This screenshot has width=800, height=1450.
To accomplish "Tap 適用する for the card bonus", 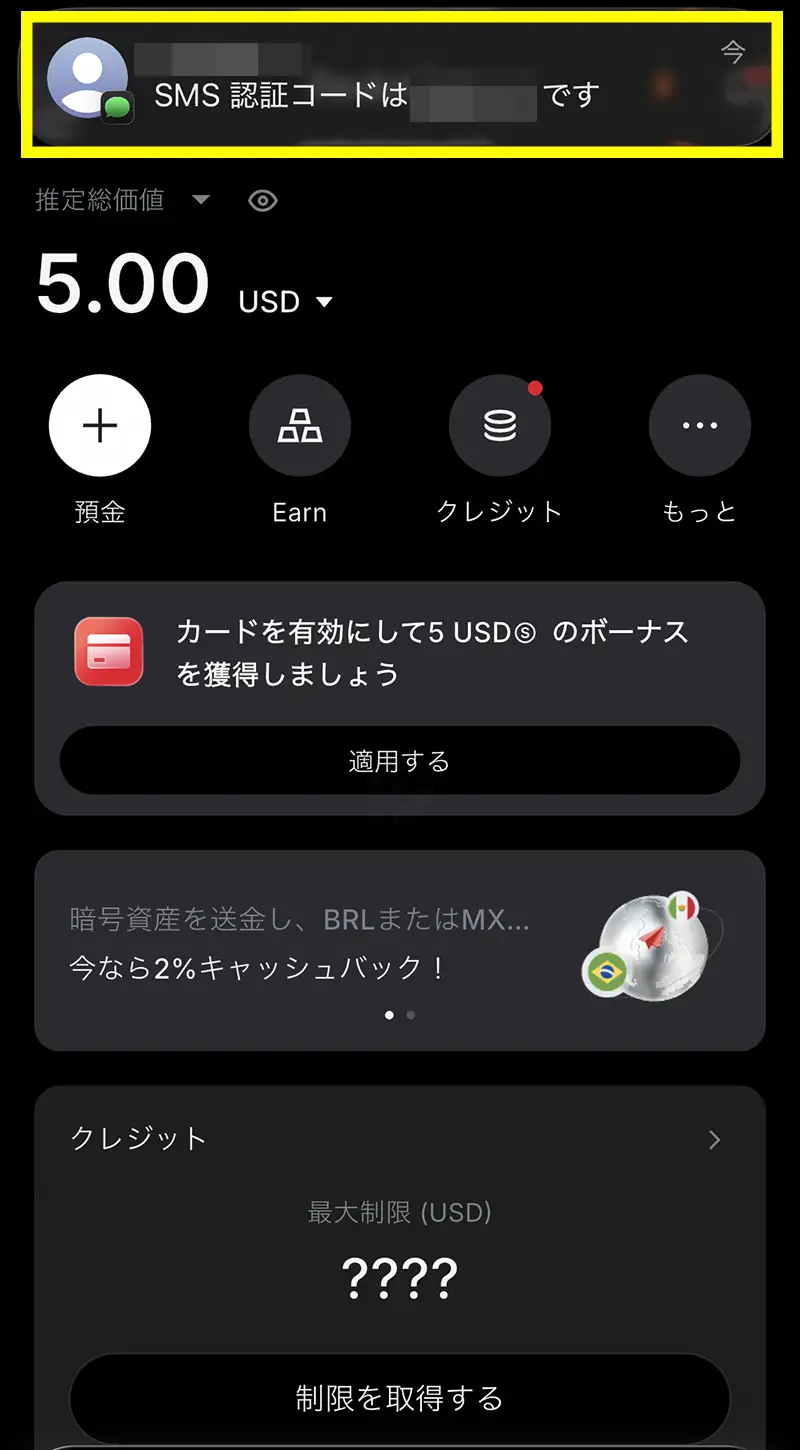I will (x=400, y=761).
